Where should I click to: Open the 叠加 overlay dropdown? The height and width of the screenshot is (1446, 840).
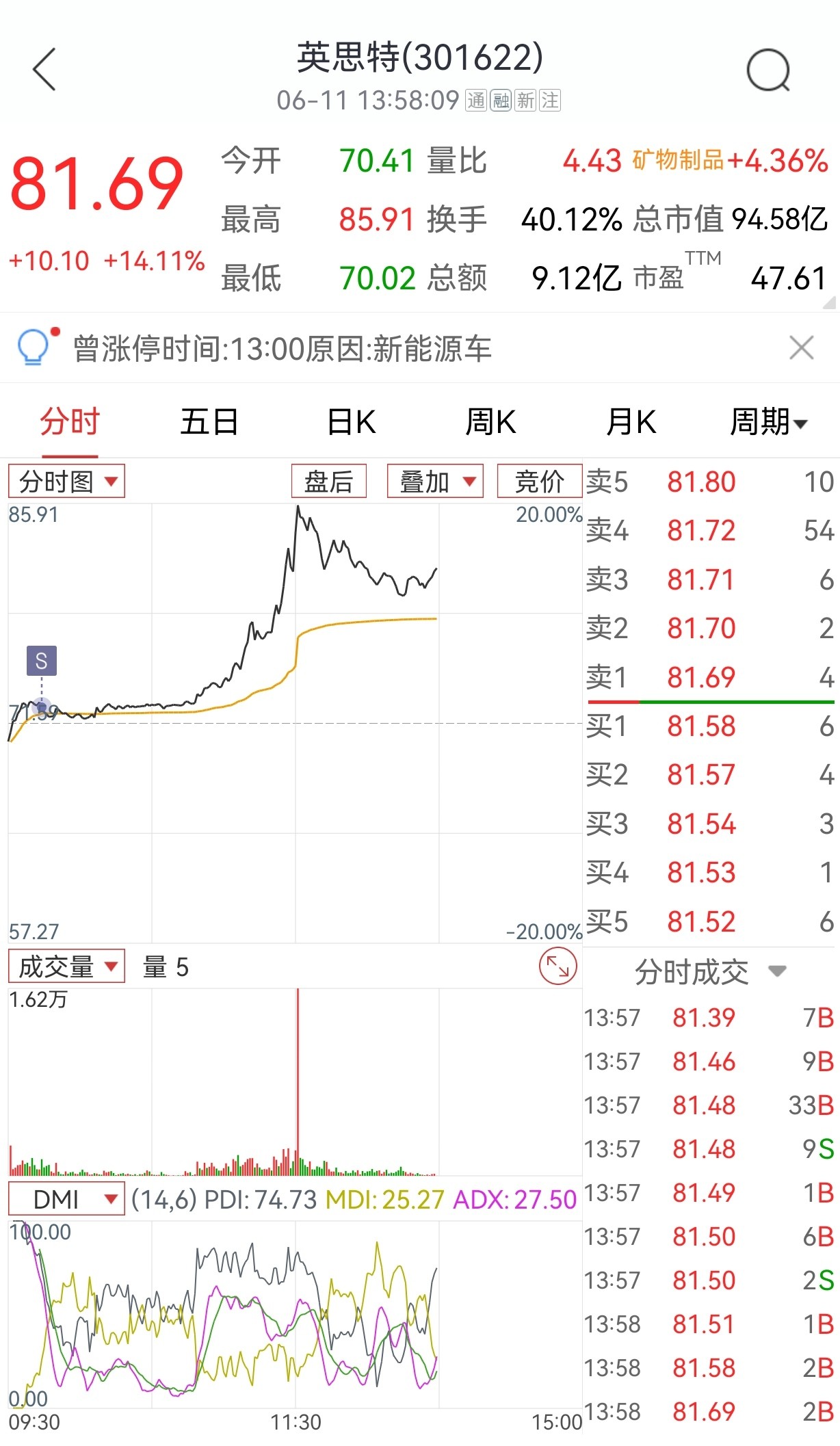tap(435, 482)
